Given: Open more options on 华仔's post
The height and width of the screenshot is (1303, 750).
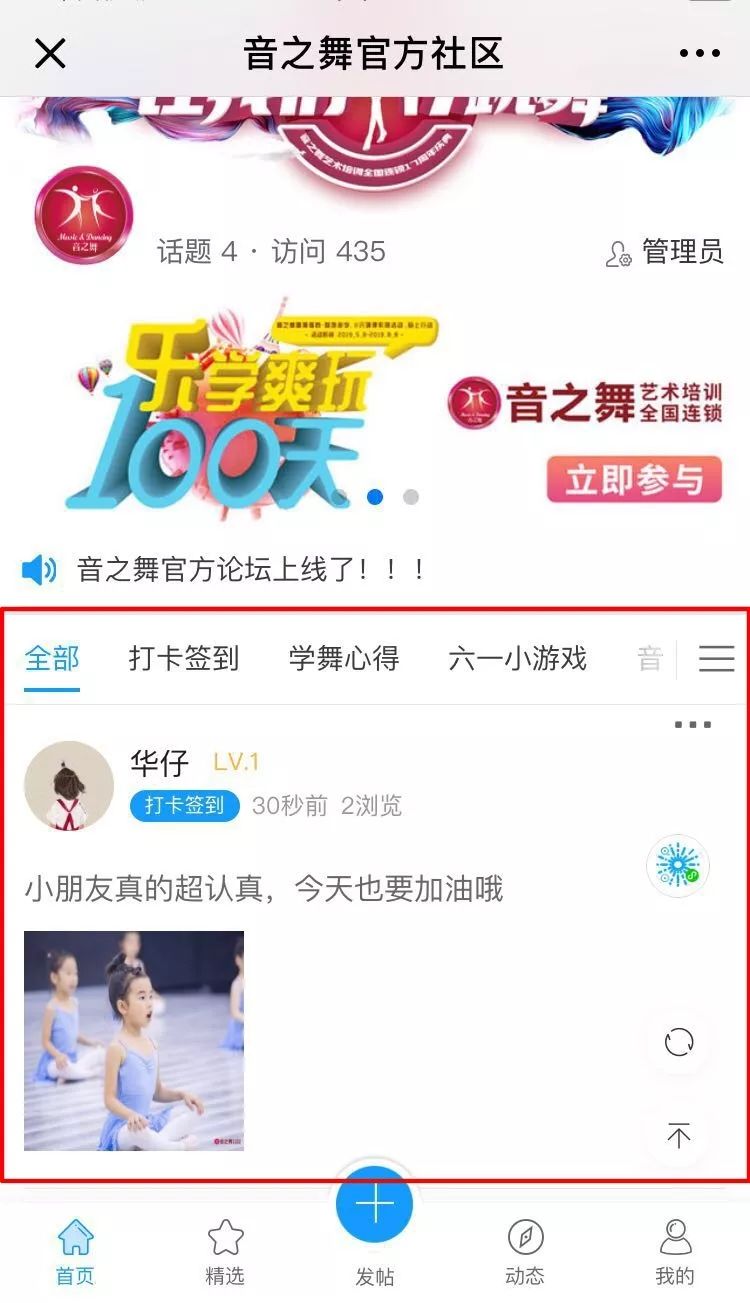Looking at the screenshot, I should [x=692, y=725].
